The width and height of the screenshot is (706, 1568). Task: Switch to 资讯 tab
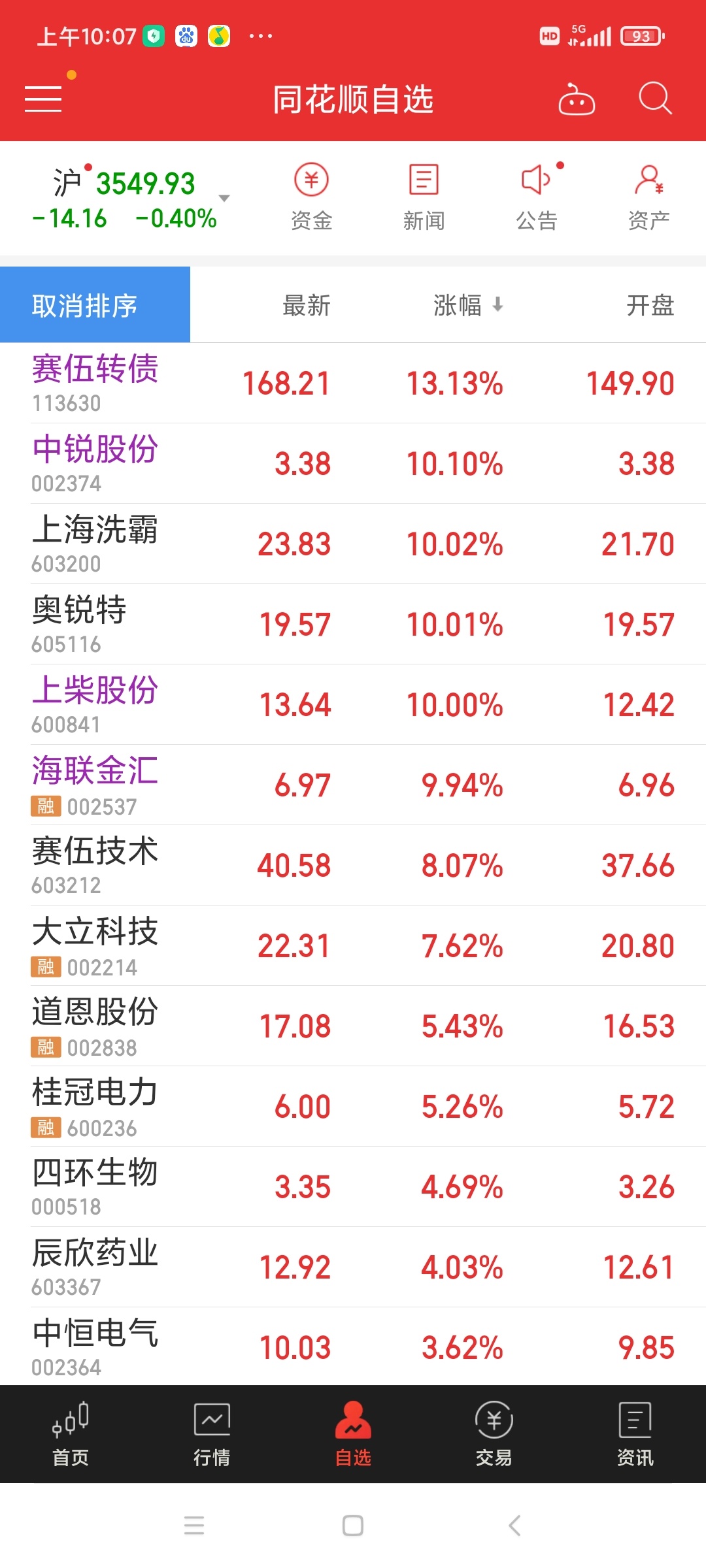coord(635,1434)
